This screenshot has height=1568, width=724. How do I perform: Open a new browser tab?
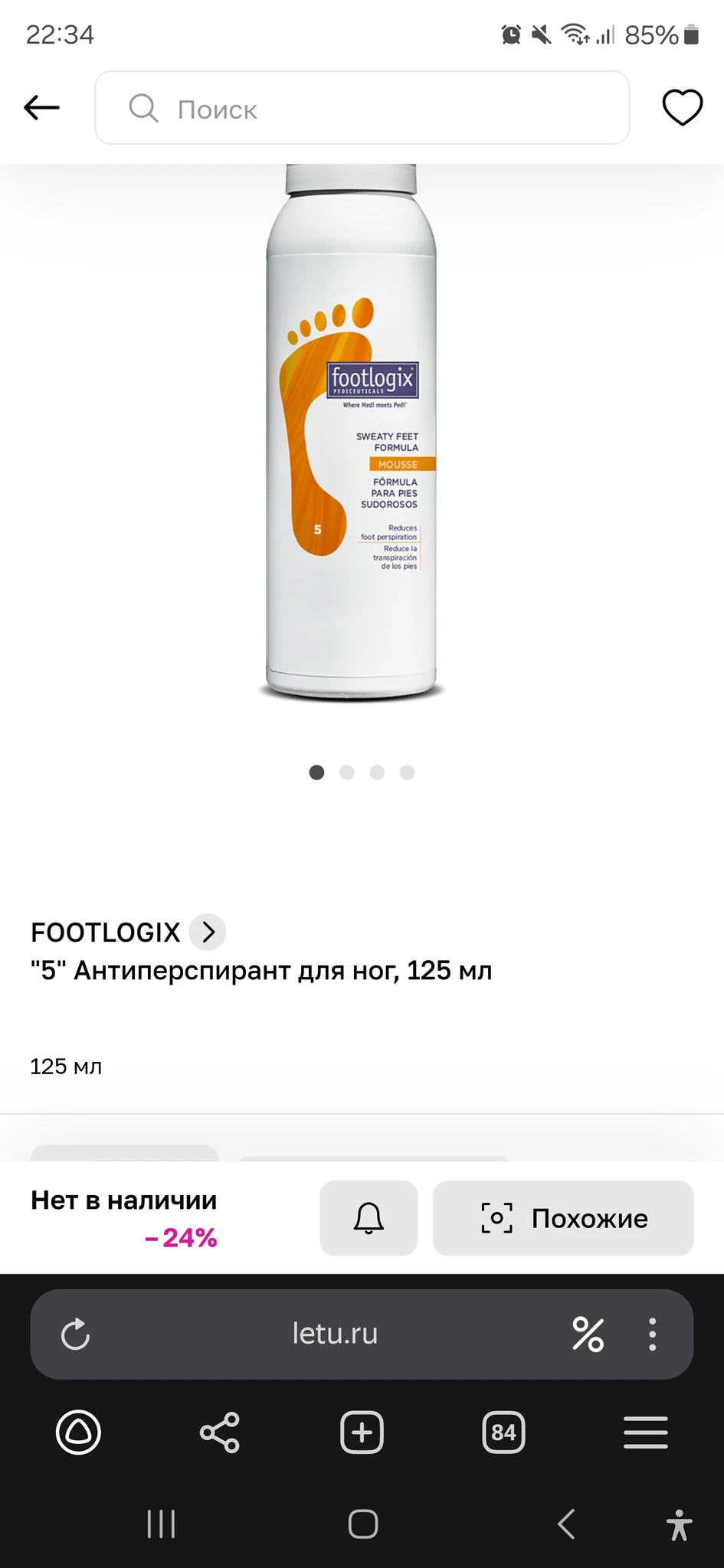click(362, 1432)
